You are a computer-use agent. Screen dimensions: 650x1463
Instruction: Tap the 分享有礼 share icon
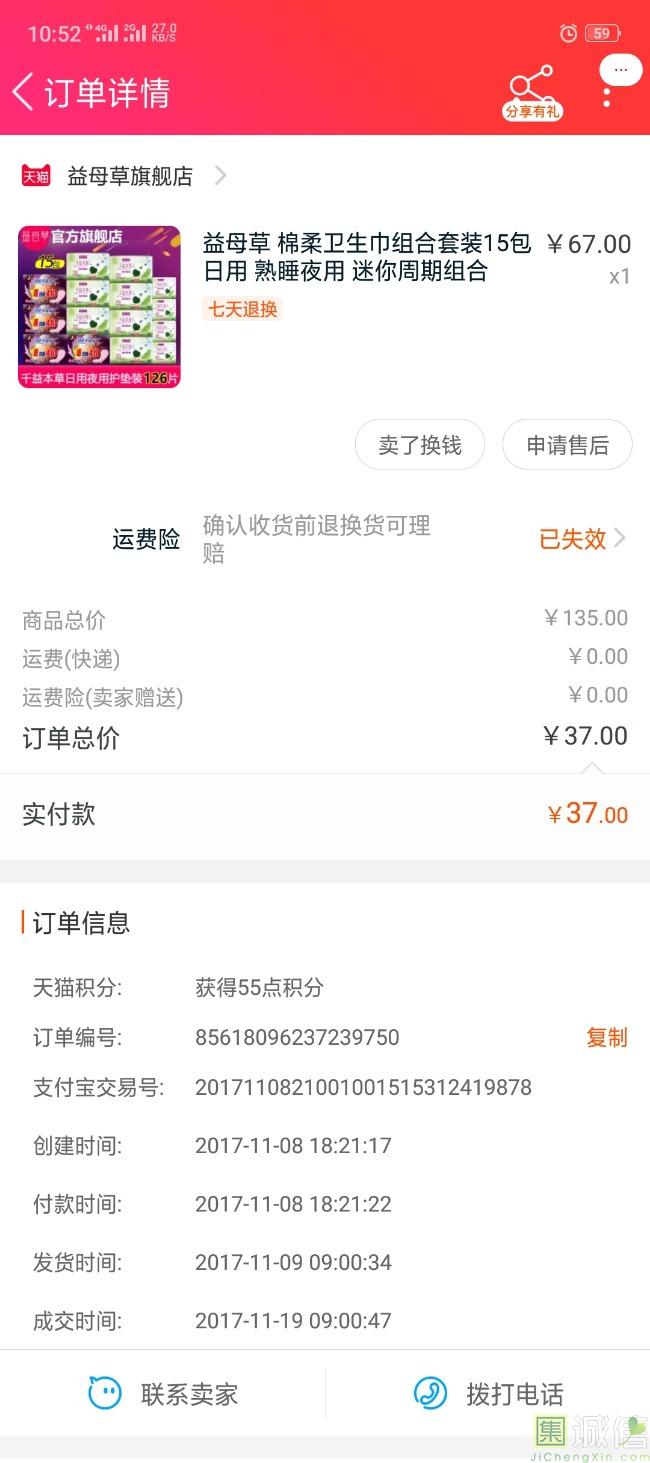532,93
